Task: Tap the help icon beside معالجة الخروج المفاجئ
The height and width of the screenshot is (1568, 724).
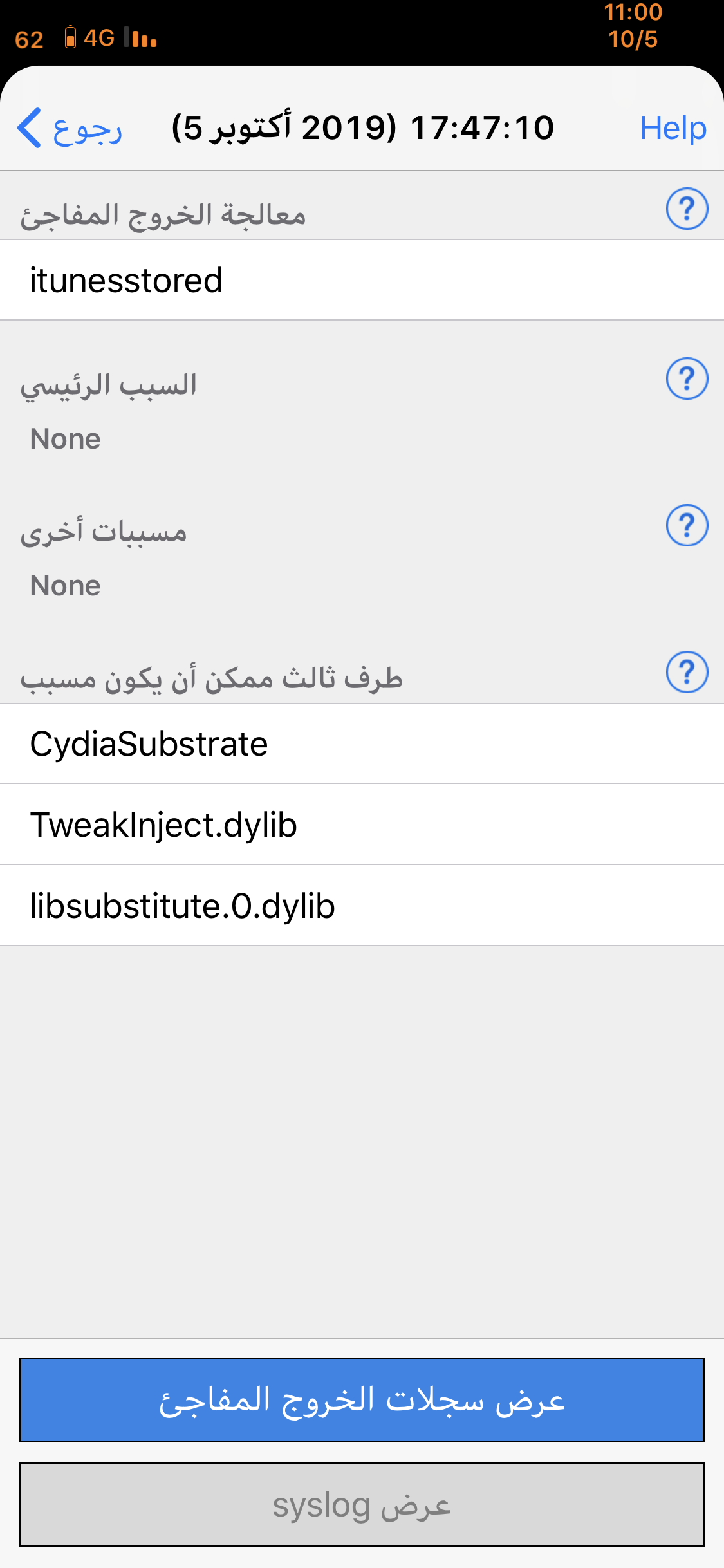Action: (x=687, y=209)
